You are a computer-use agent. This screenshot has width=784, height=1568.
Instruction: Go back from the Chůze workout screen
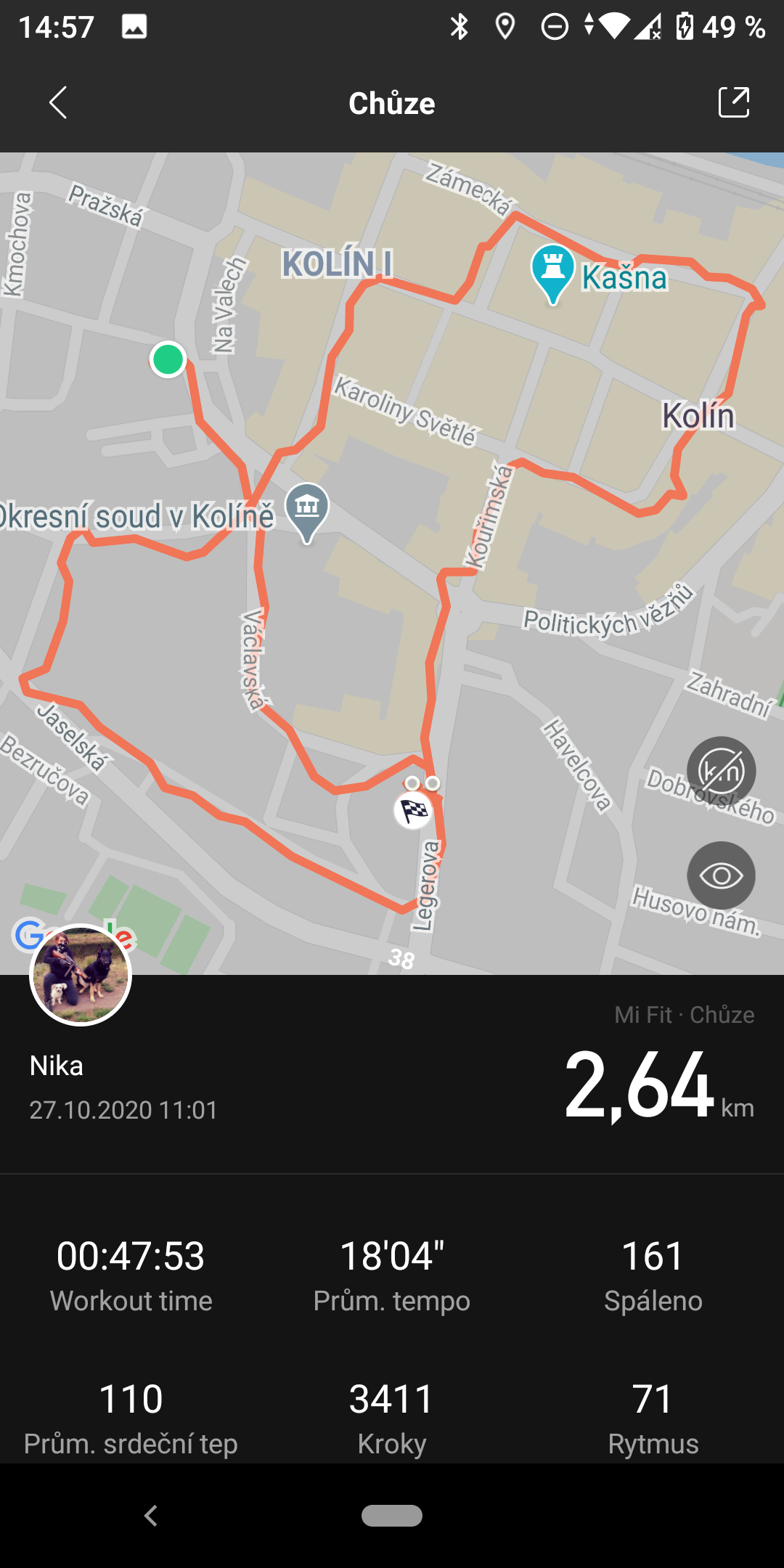(58, 102)
